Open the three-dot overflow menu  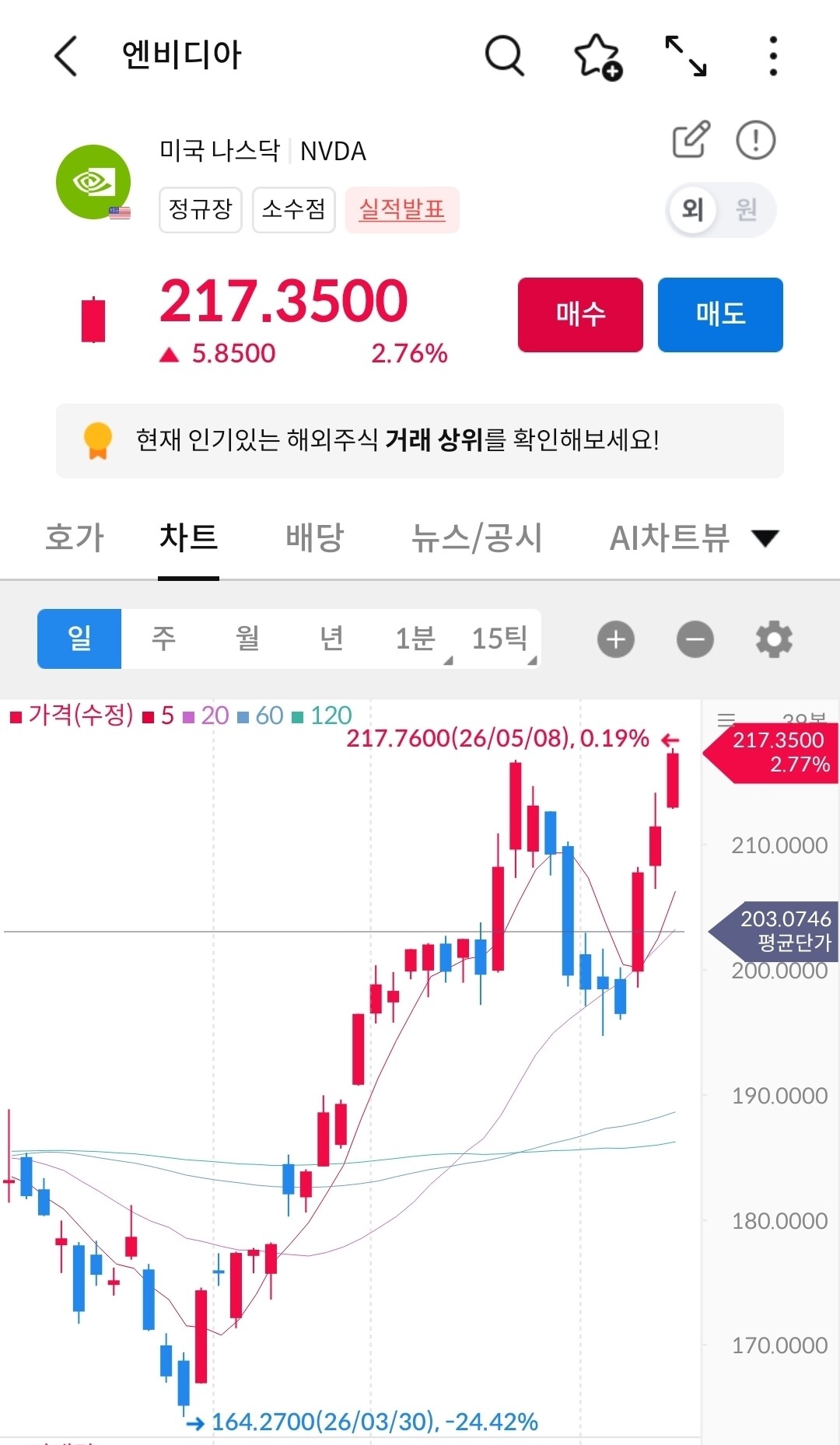(772, 56)
